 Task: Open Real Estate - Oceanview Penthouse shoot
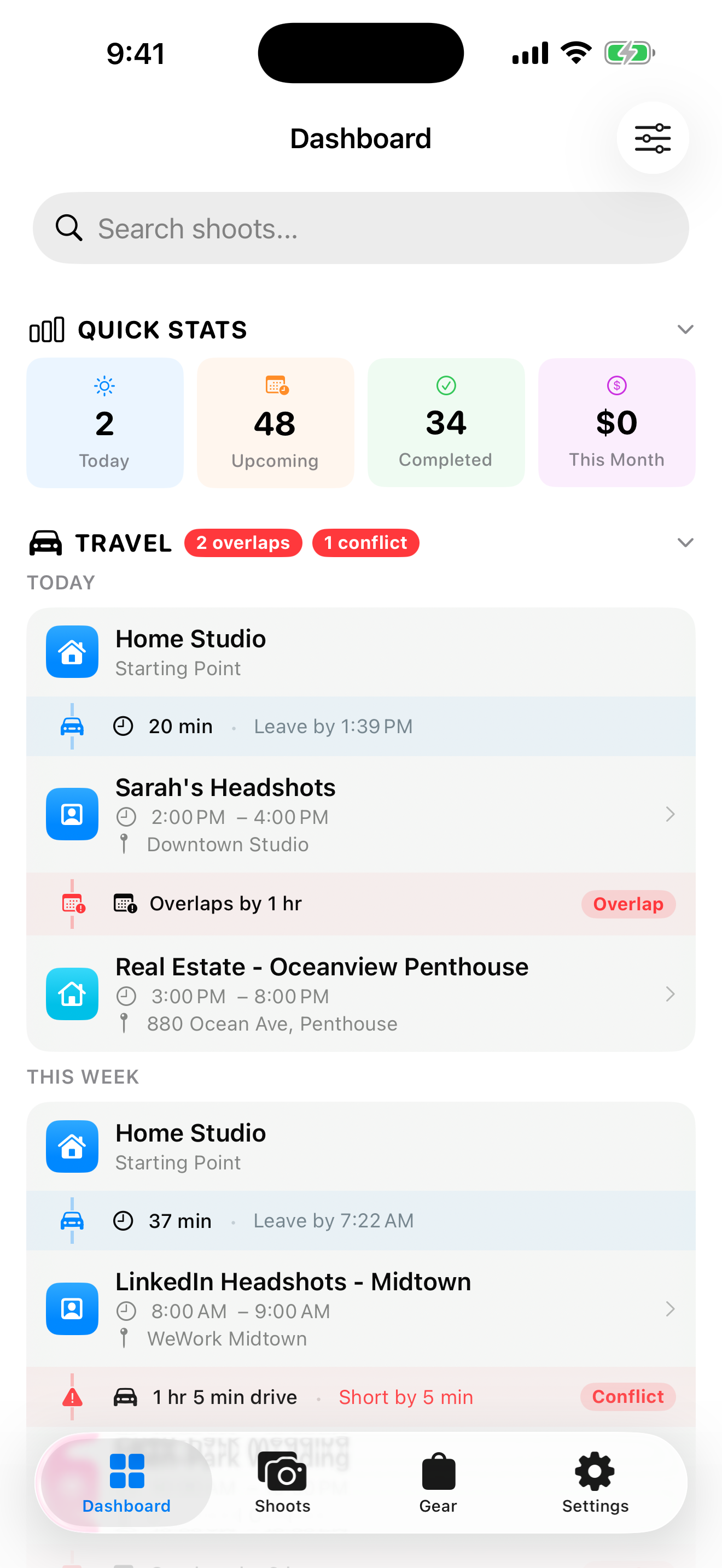pyautogui.click(x=360, y=994)
